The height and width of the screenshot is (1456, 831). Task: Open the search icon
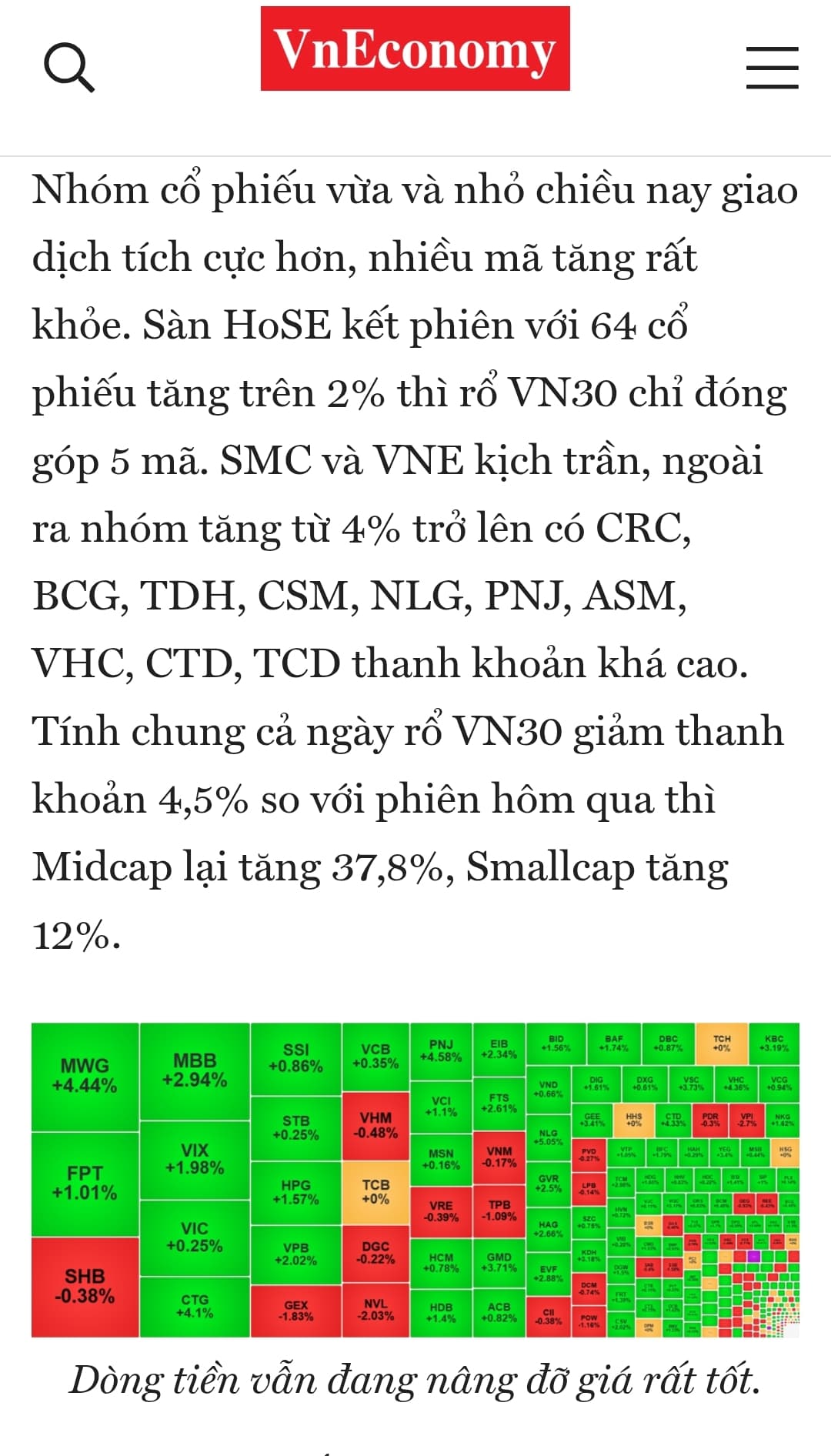click(x=69, y=68)
